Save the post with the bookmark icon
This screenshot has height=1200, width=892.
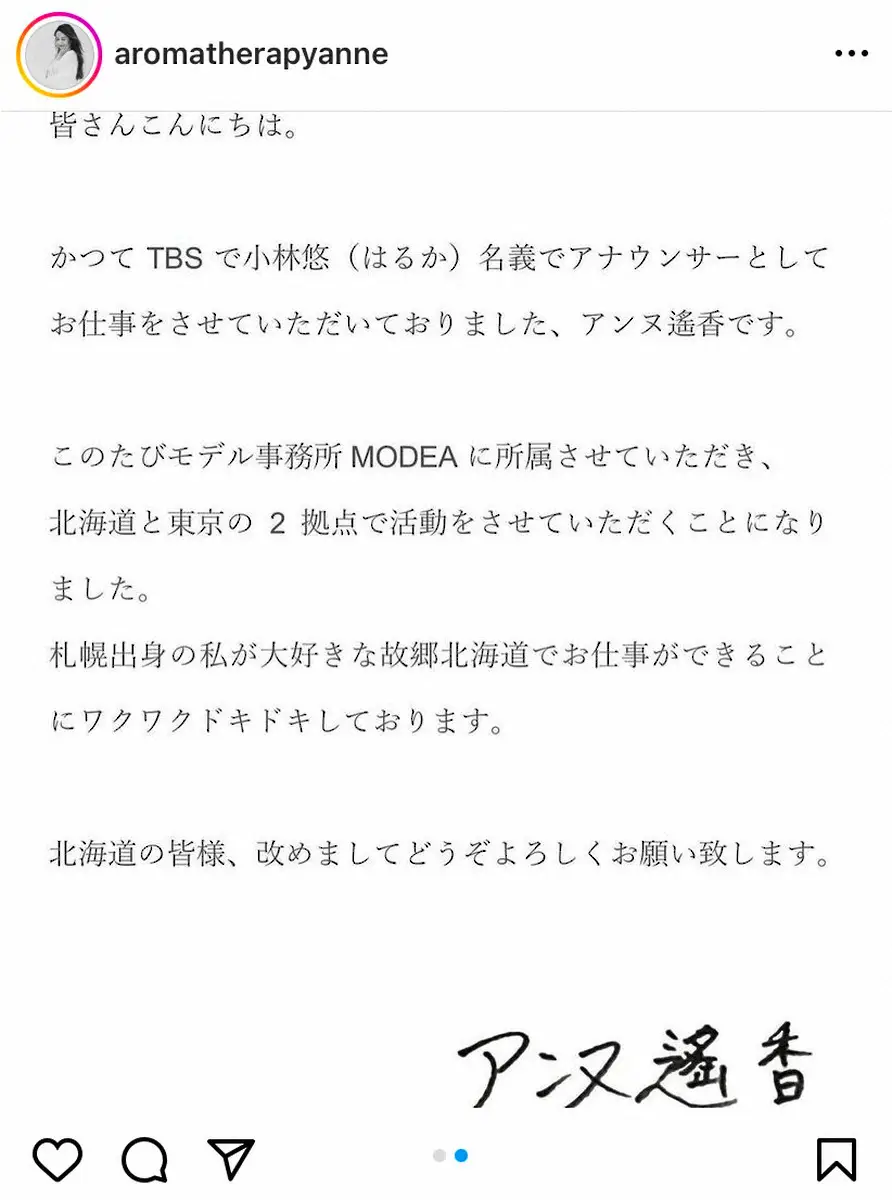point(835,1158)
